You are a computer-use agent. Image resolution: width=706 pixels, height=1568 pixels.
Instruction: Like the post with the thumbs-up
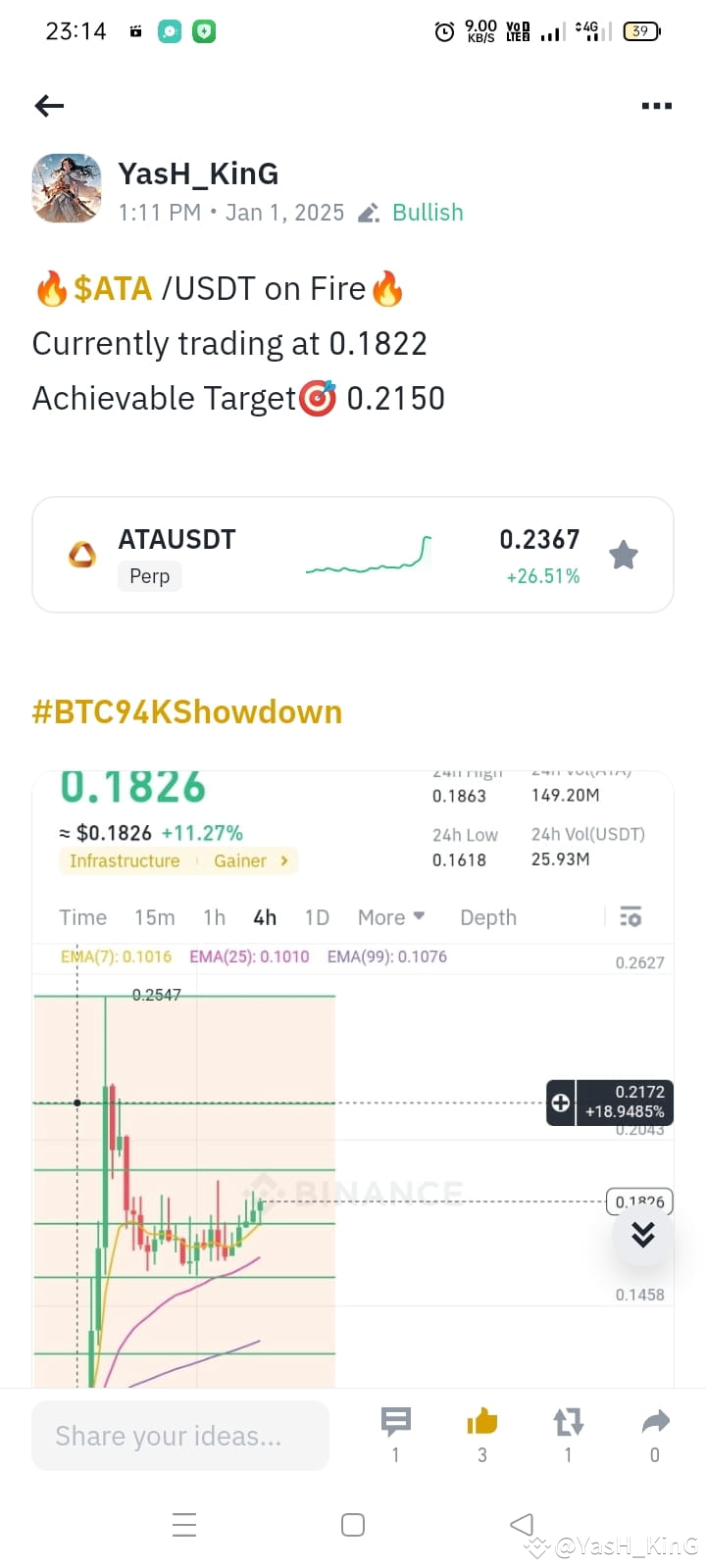pyautogui.click(x=481, y=1419)
